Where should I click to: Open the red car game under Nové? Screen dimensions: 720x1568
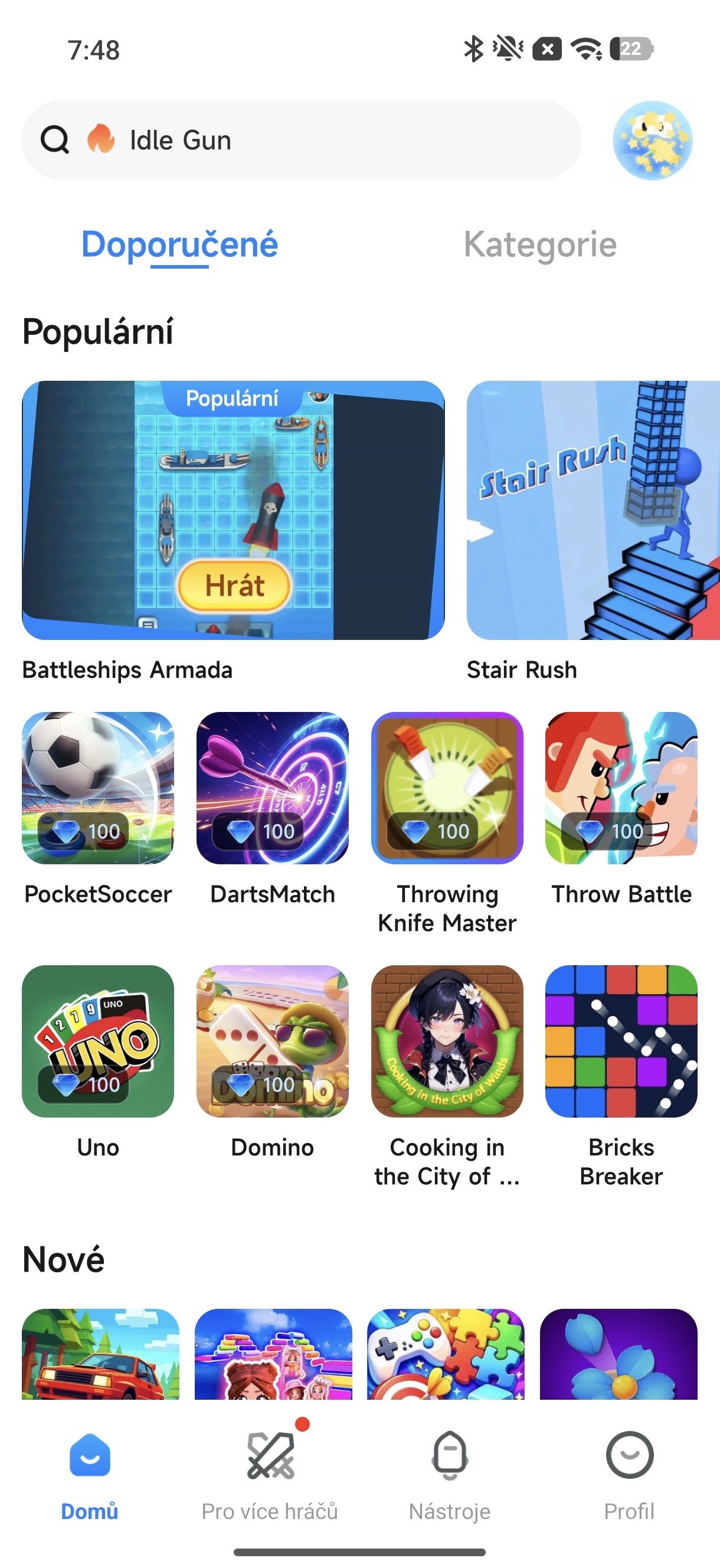[100, 1354]
